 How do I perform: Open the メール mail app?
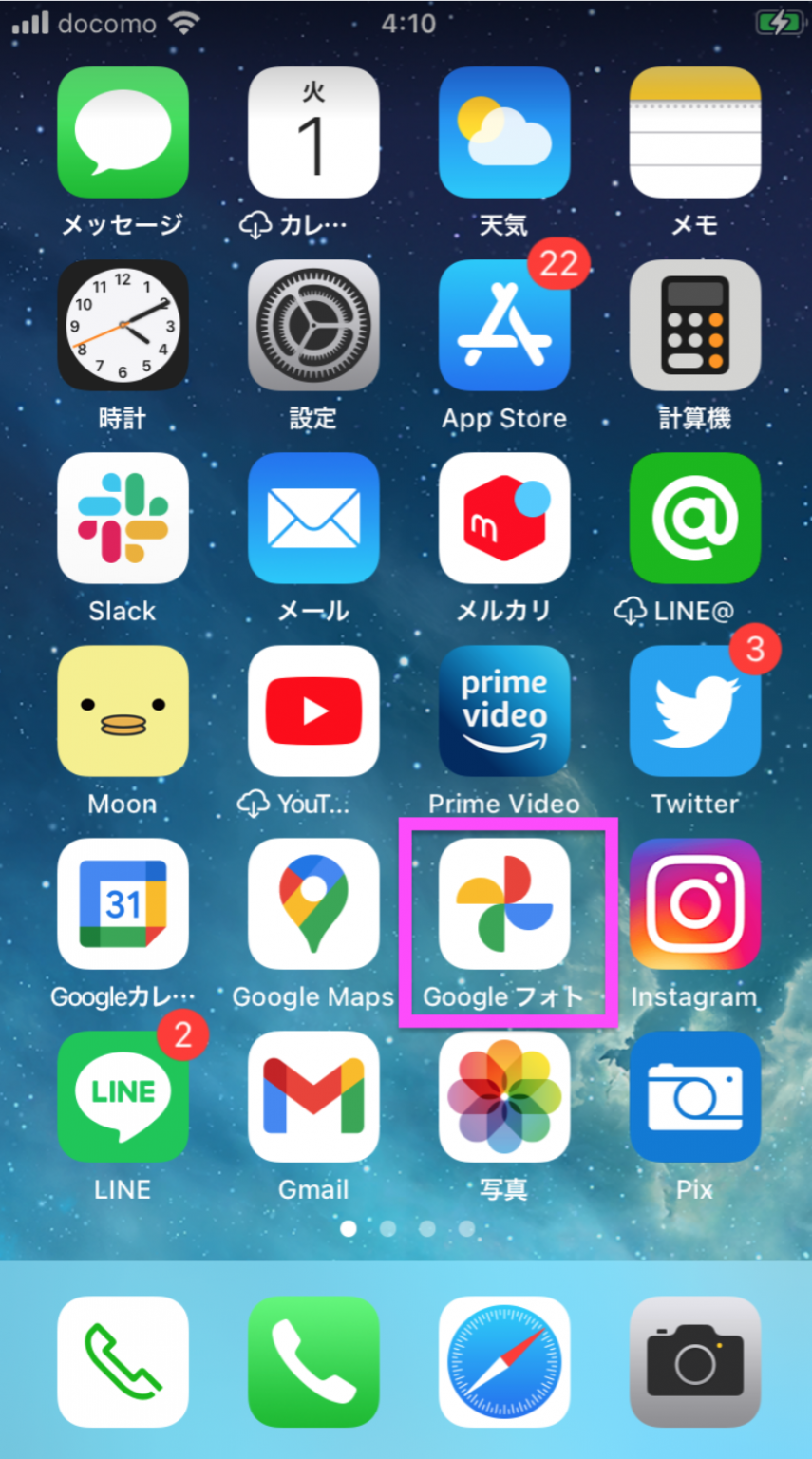(313, 519)
